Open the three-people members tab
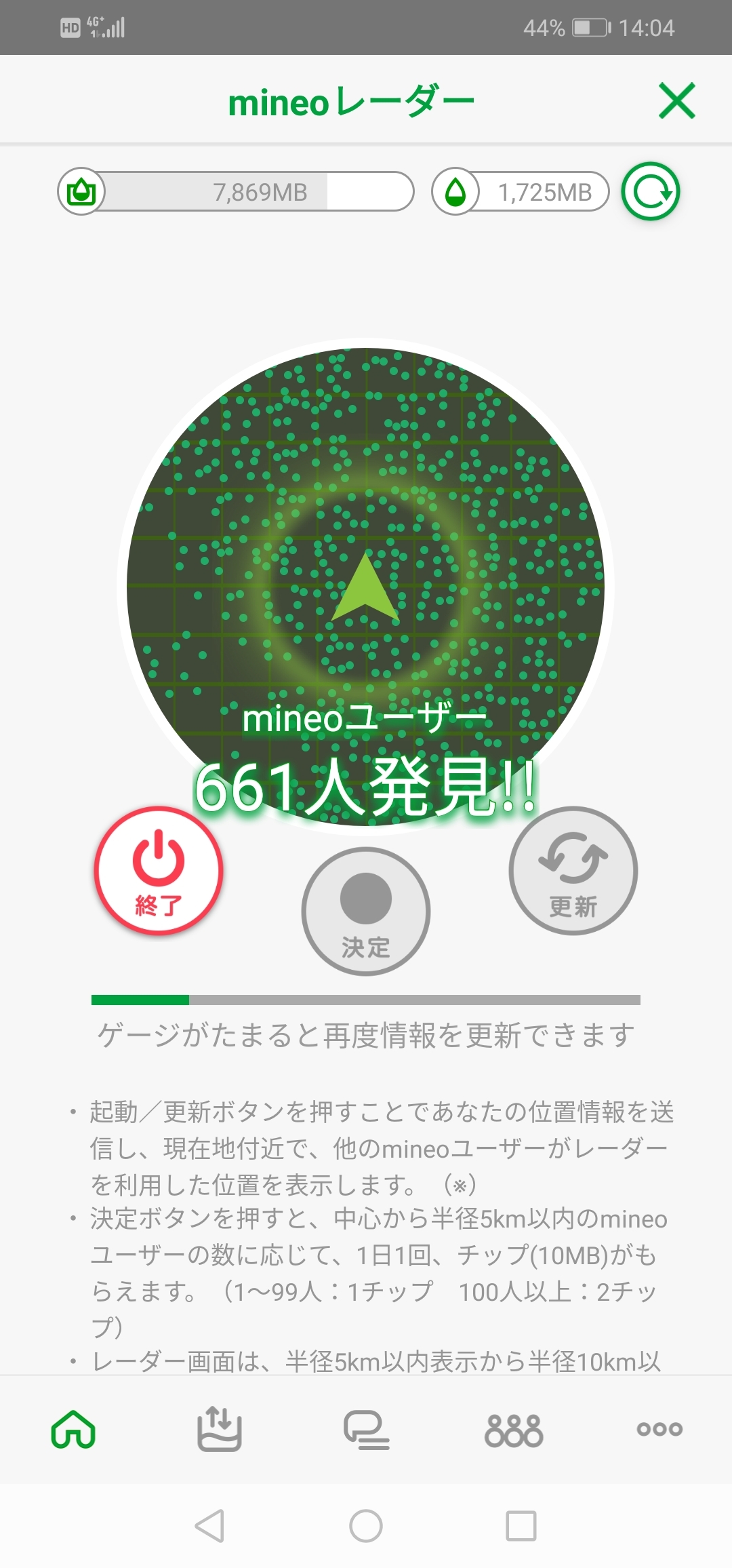Viewport: 732px width, 1568px height. (x=513, y=1429)
